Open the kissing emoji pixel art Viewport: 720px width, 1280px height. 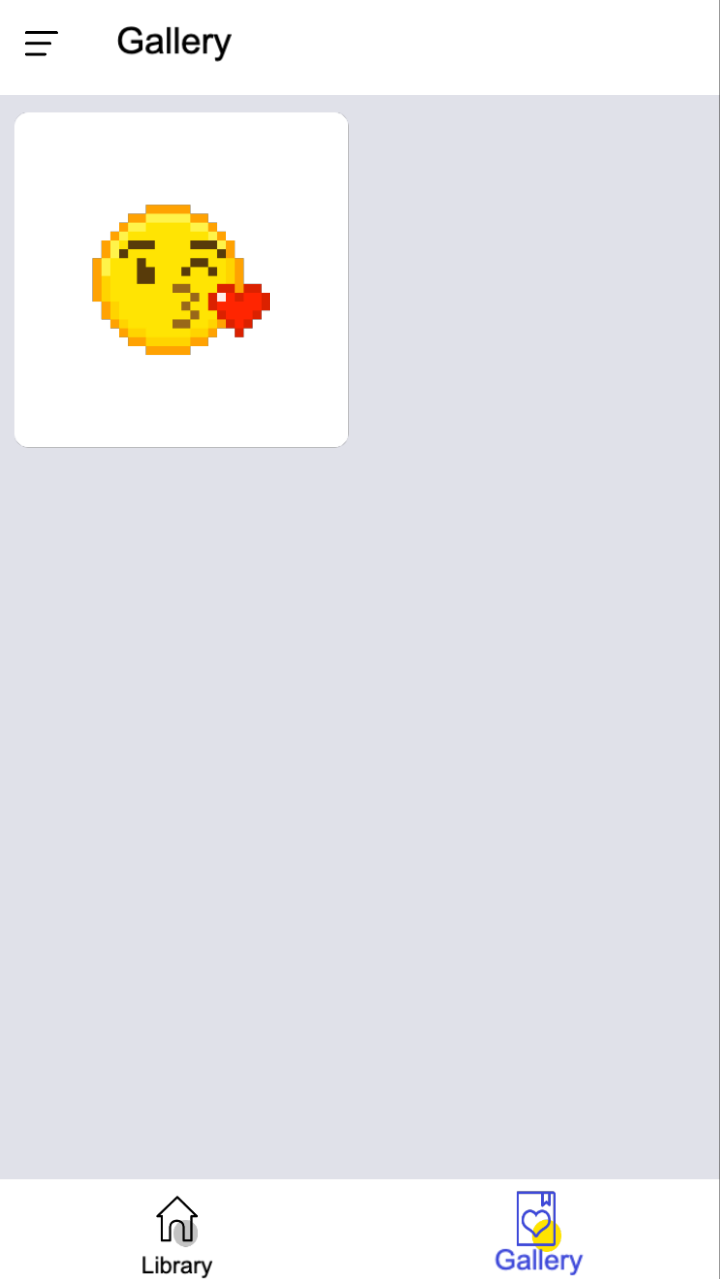[181, 279]
